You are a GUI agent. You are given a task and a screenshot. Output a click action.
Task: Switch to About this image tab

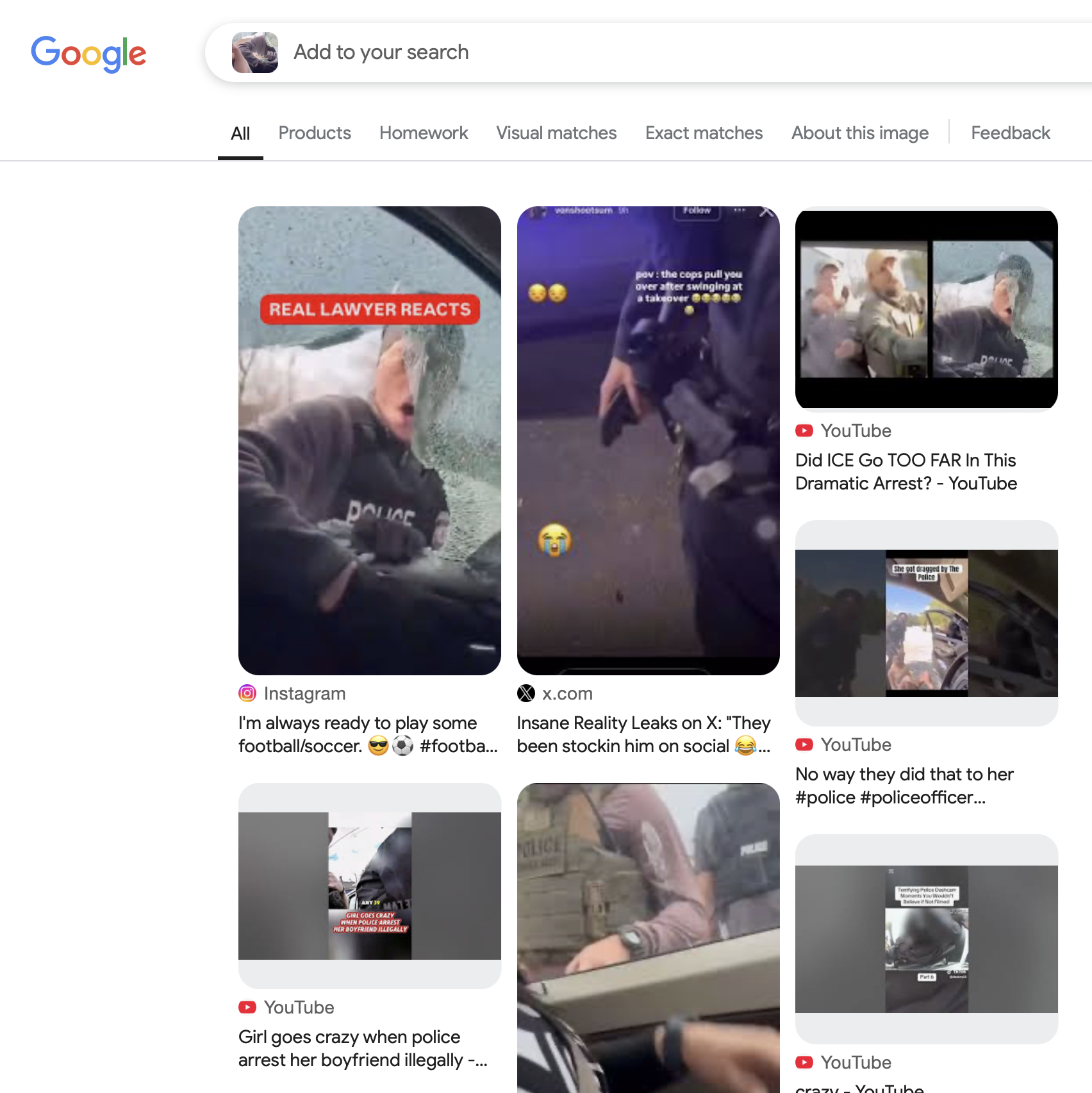point(859,133)
